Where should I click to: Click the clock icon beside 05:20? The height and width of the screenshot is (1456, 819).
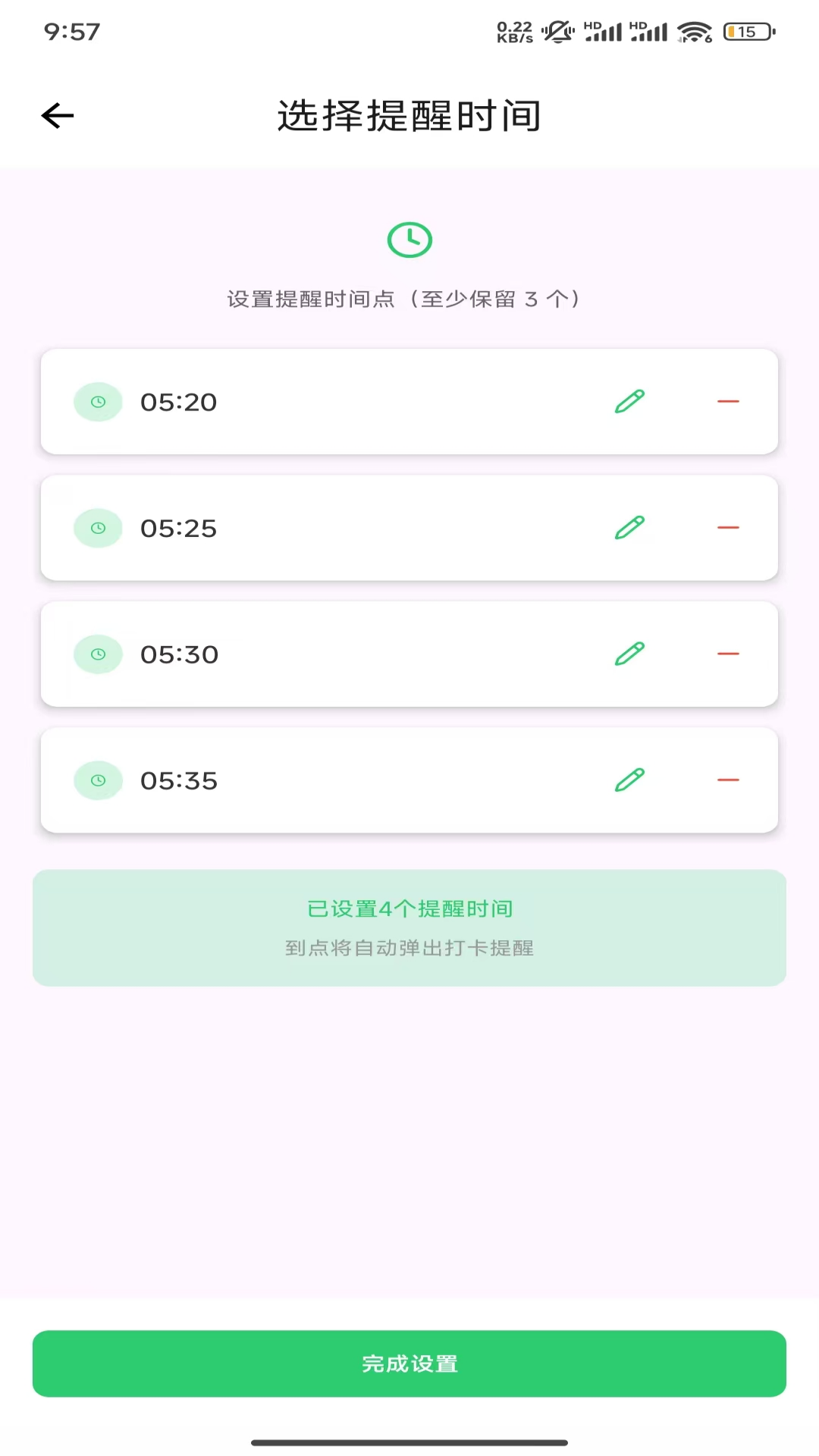pyautogui.click(x=98, y=401)
